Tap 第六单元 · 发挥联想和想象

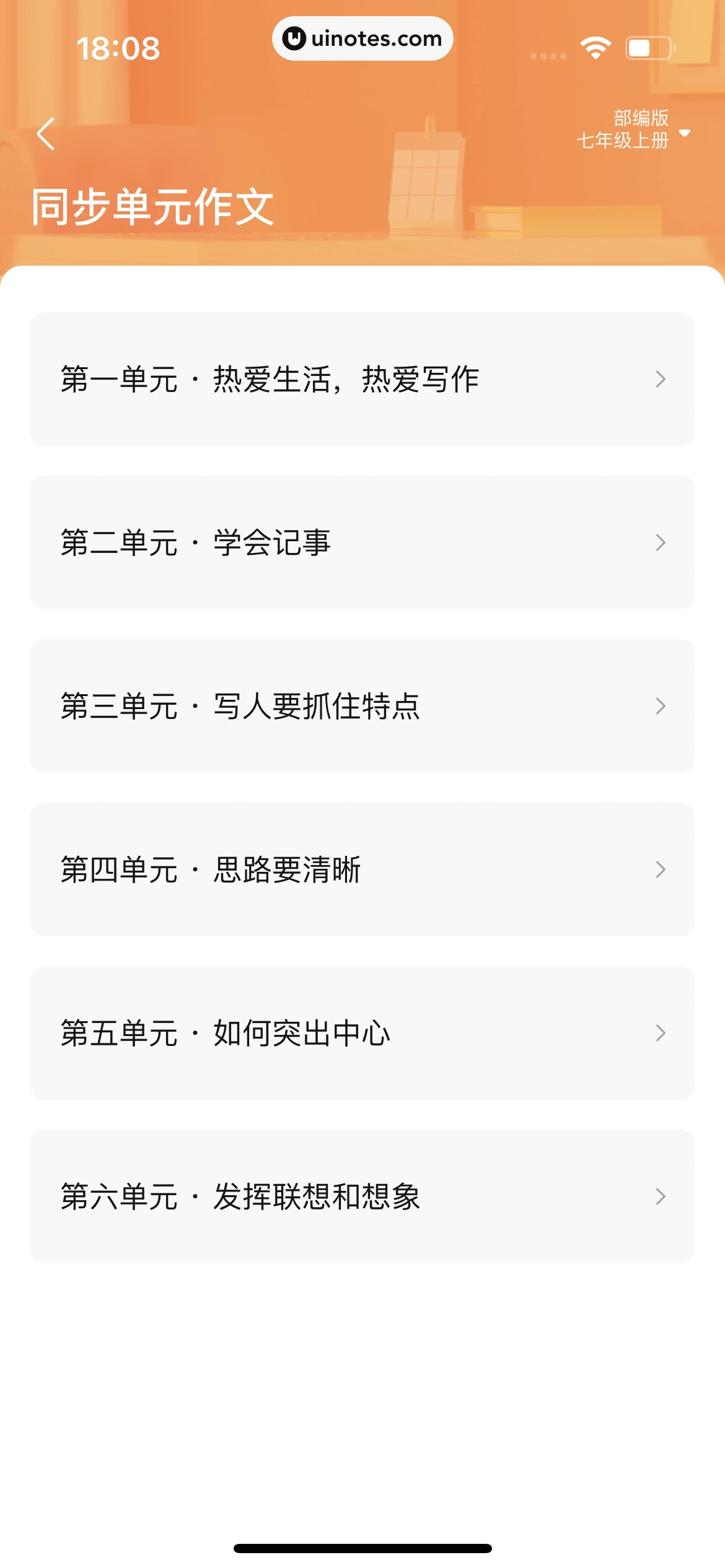(362, 1196)
